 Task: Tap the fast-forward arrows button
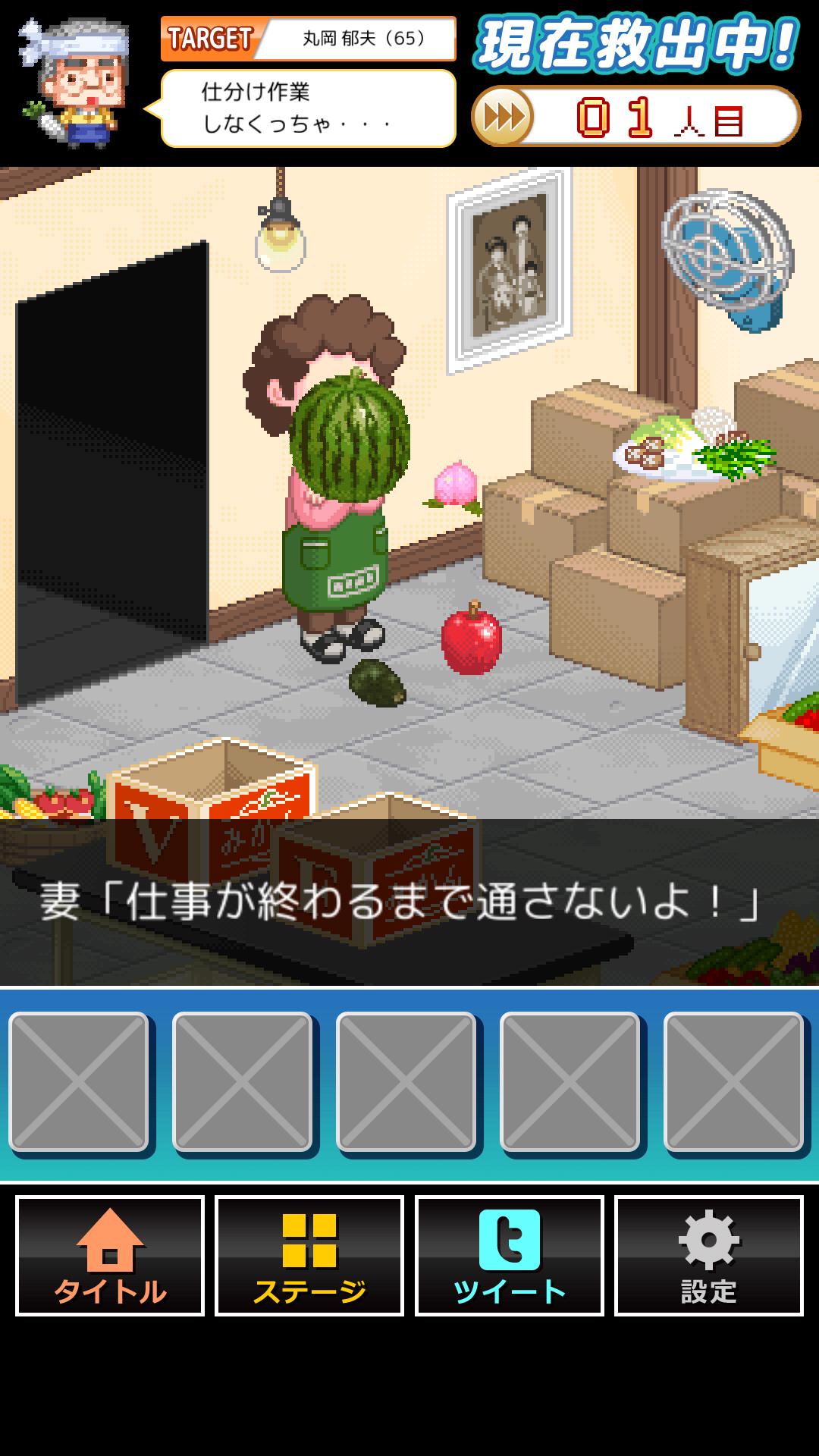pos(503,117)
